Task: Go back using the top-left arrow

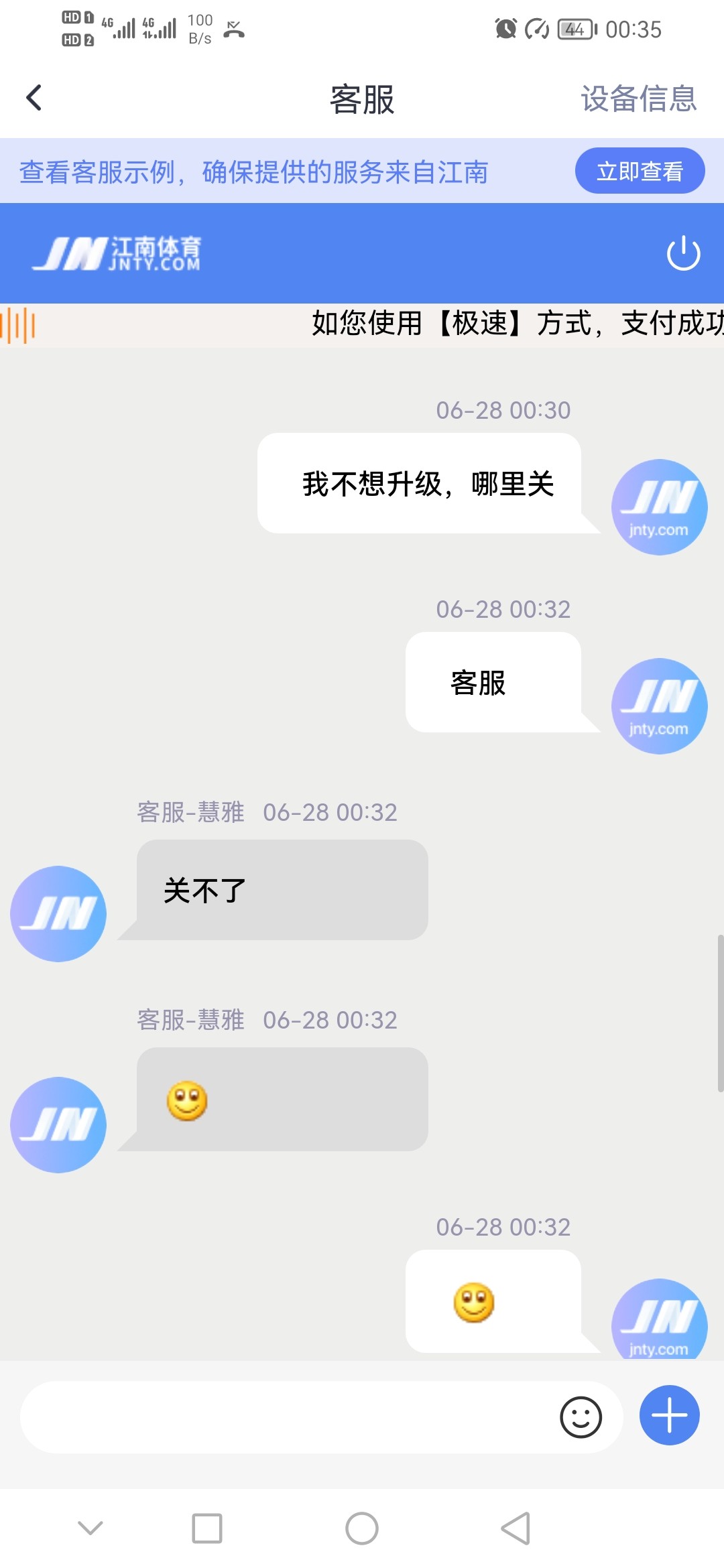Action: 34,98
